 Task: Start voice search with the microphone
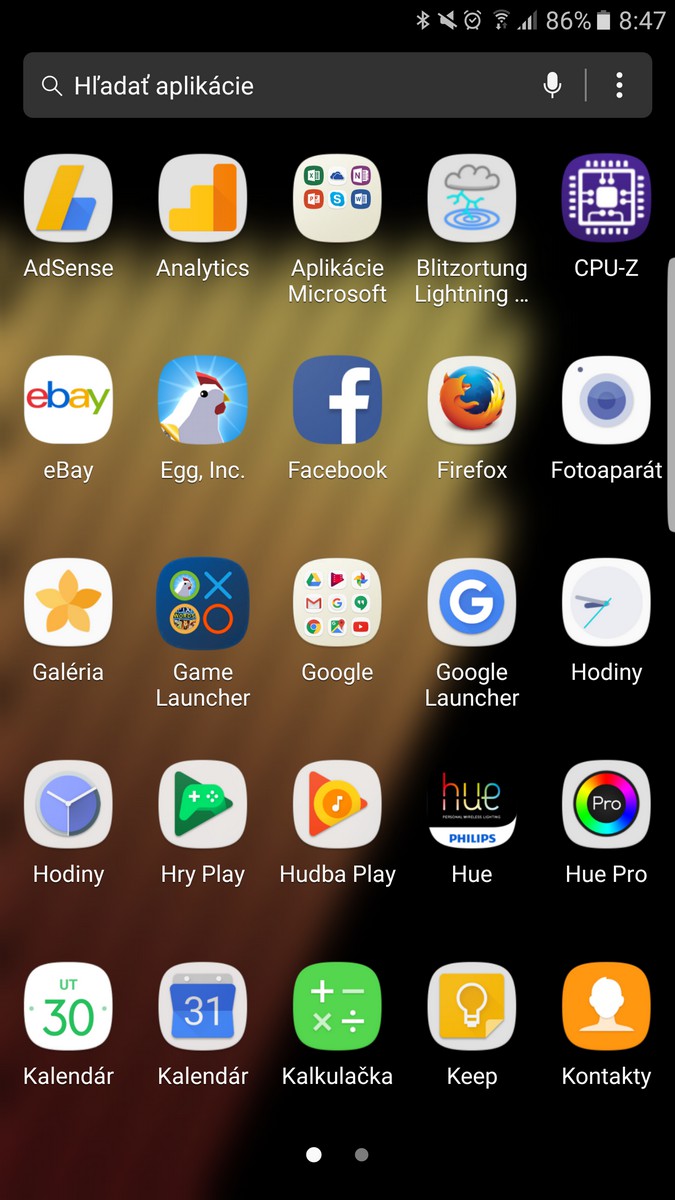point(552,86)
